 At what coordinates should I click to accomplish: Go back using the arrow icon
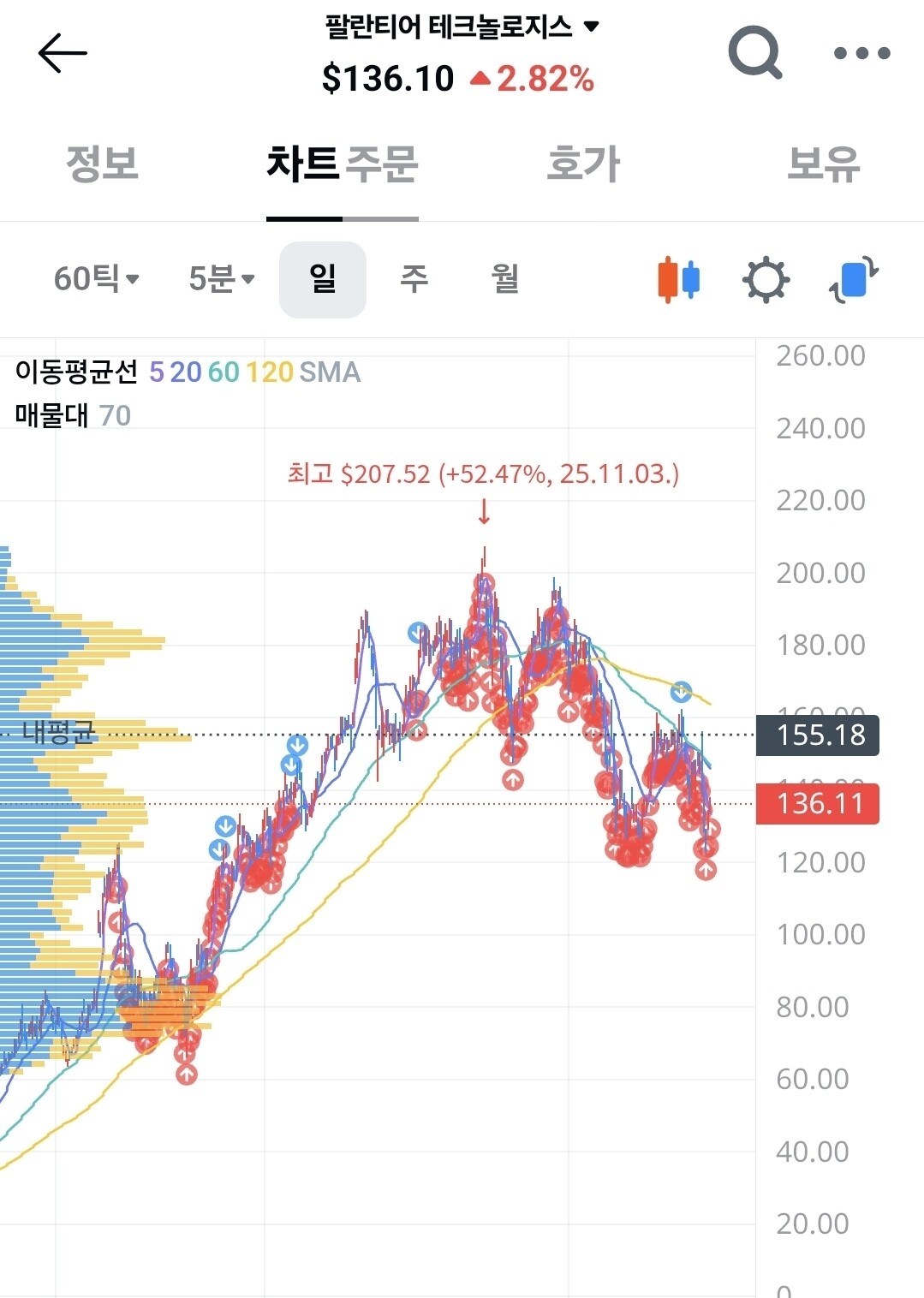point(63,53)
